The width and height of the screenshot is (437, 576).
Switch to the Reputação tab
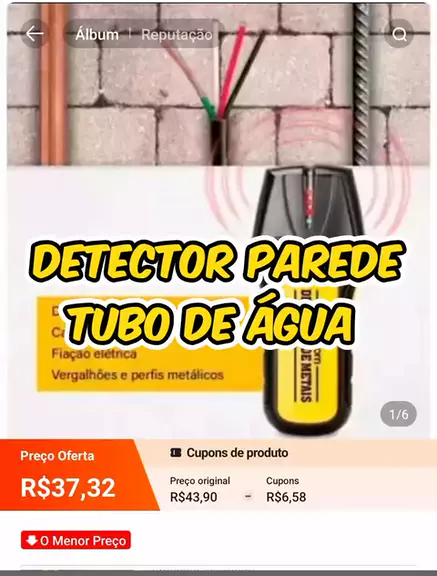tap(177, 35)
